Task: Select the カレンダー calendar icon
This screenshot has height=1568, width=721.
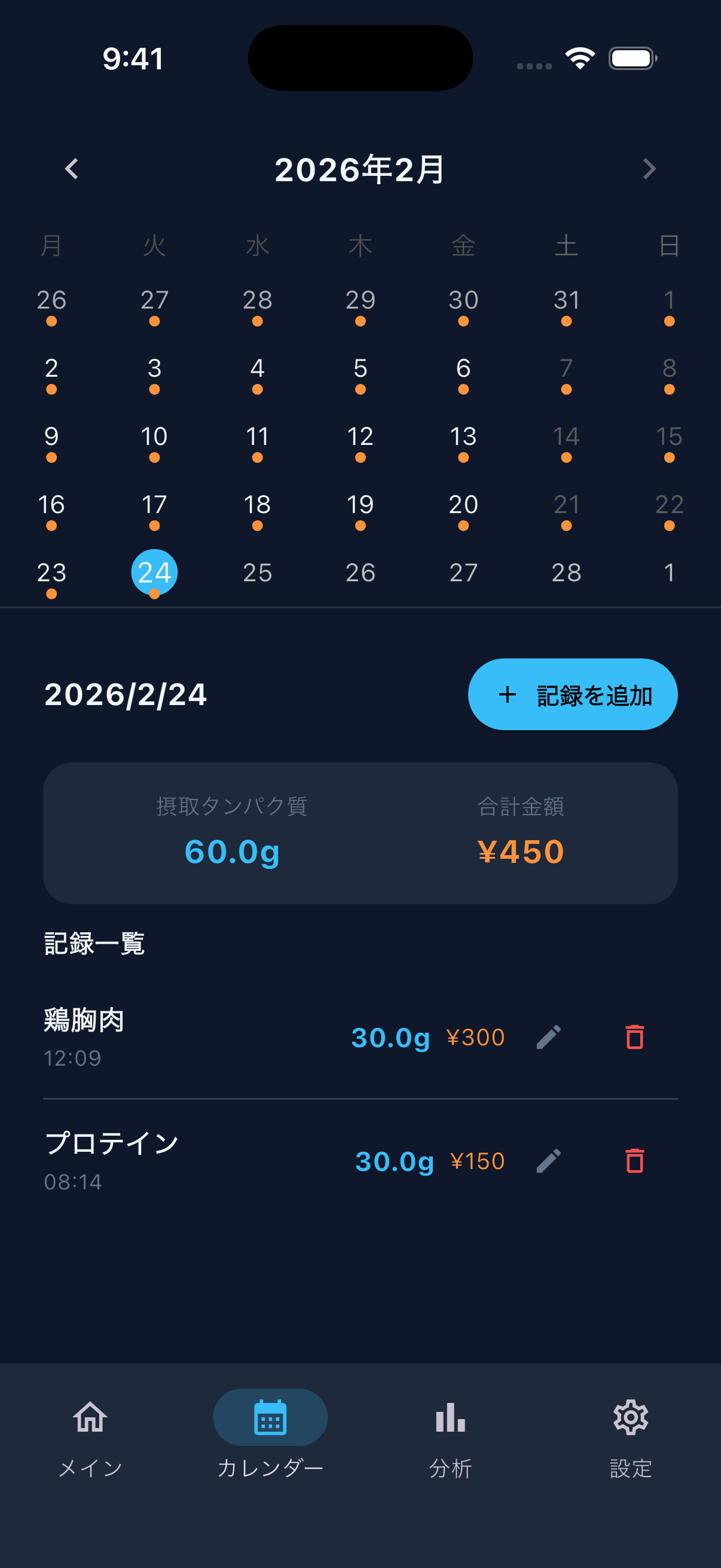Action: click(x=270, y=1417)
